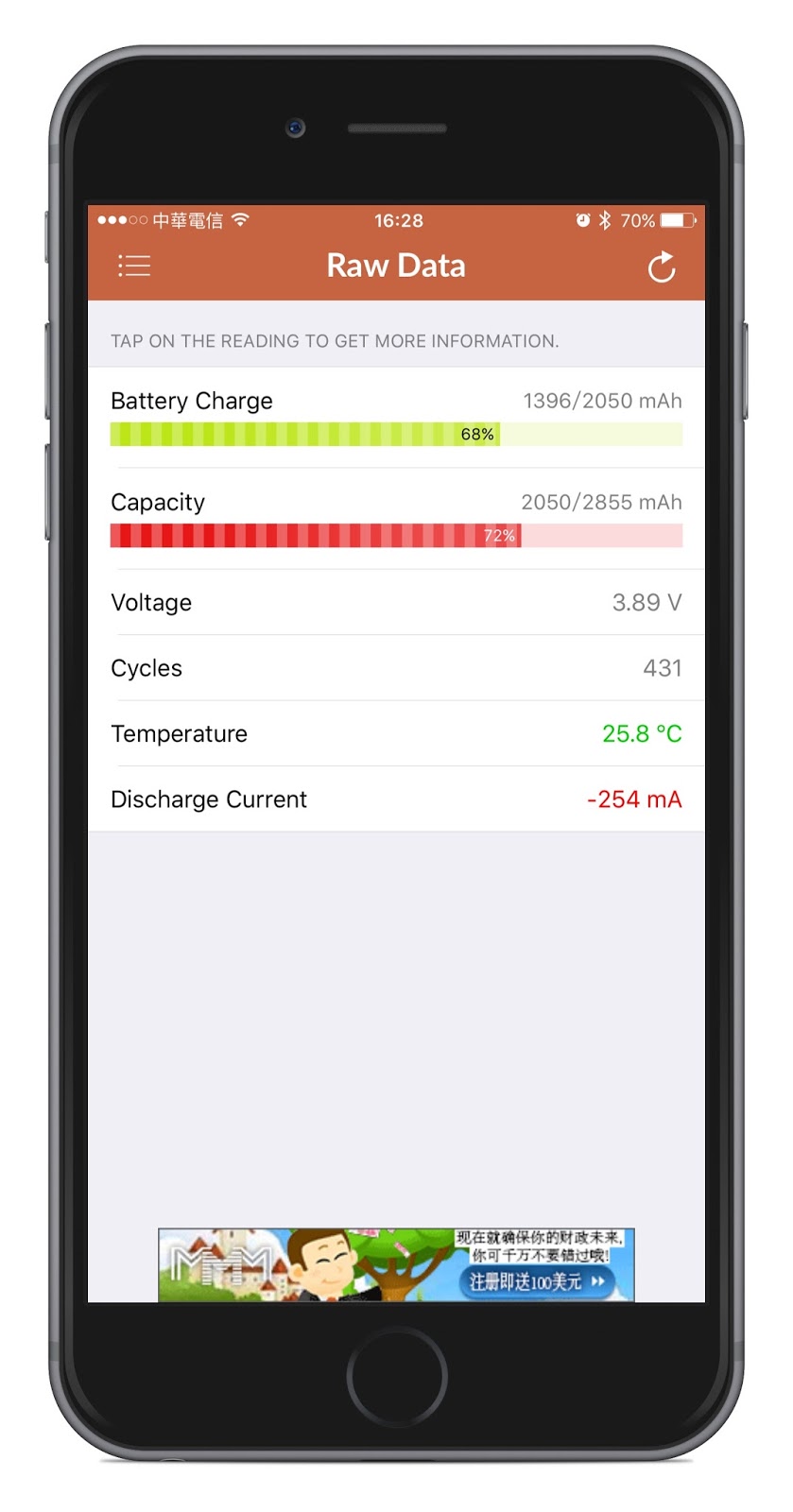This screenshot has height=1512, width=793.
Task: Open Battery Charge reading details
Action: [396, 417]
